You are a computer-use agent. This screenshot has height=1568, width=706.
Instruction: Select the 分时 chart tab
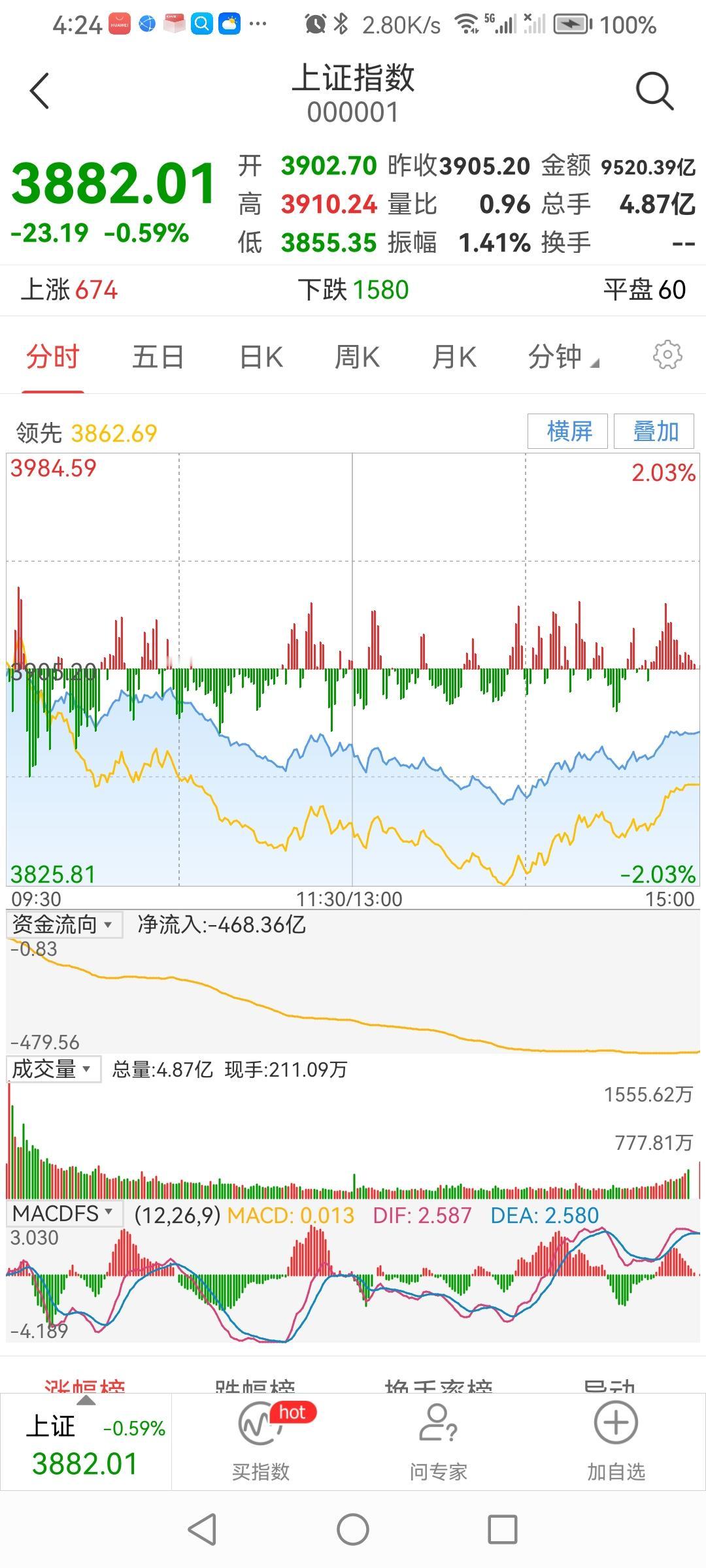click(x=53, y=357)
